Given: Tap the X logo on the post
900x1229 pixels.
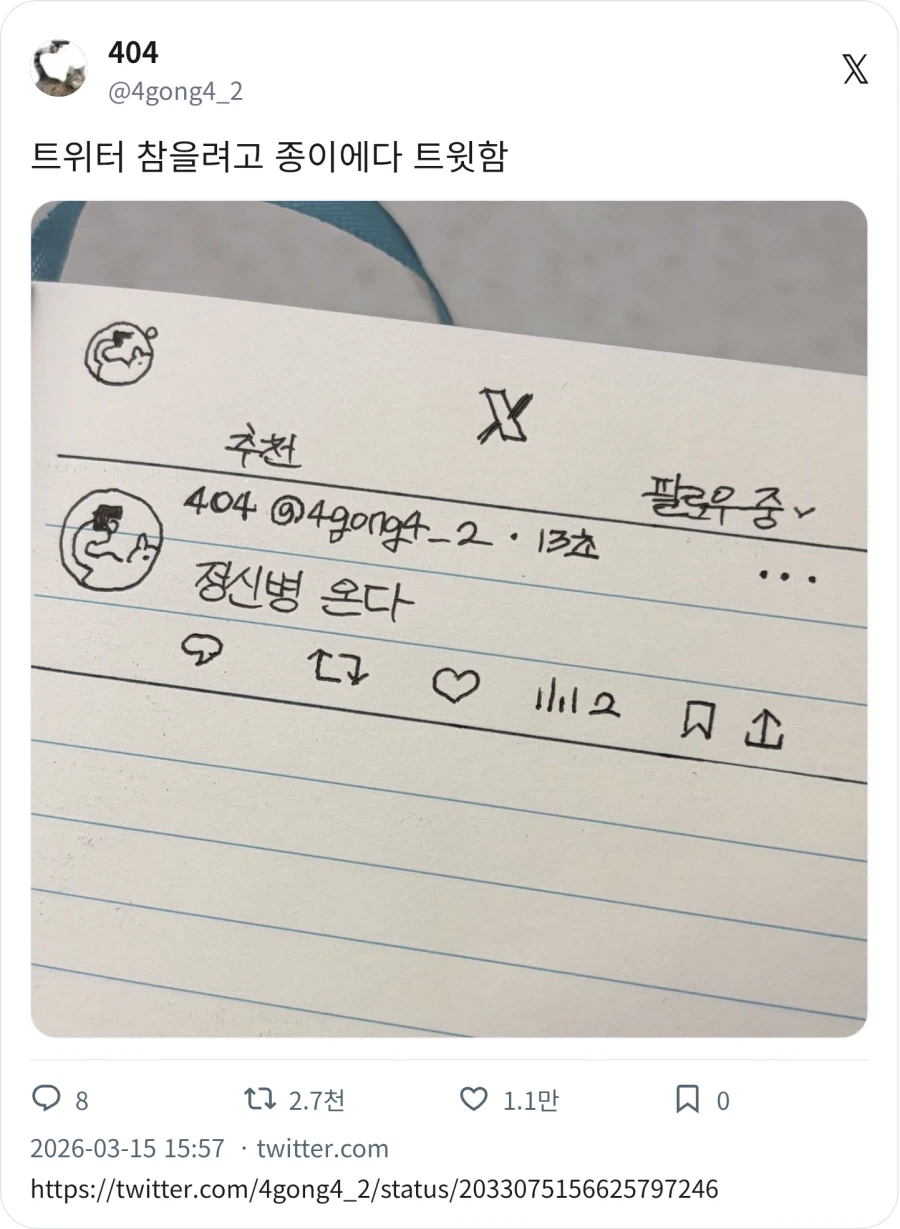Looking at the screenshot, I should pos(855,70).
